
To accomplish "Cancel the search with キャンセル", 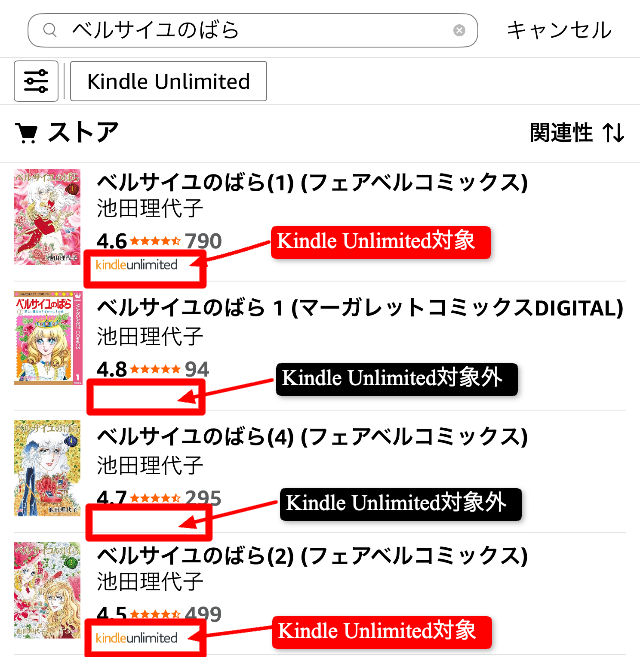I will click(558, 30).
